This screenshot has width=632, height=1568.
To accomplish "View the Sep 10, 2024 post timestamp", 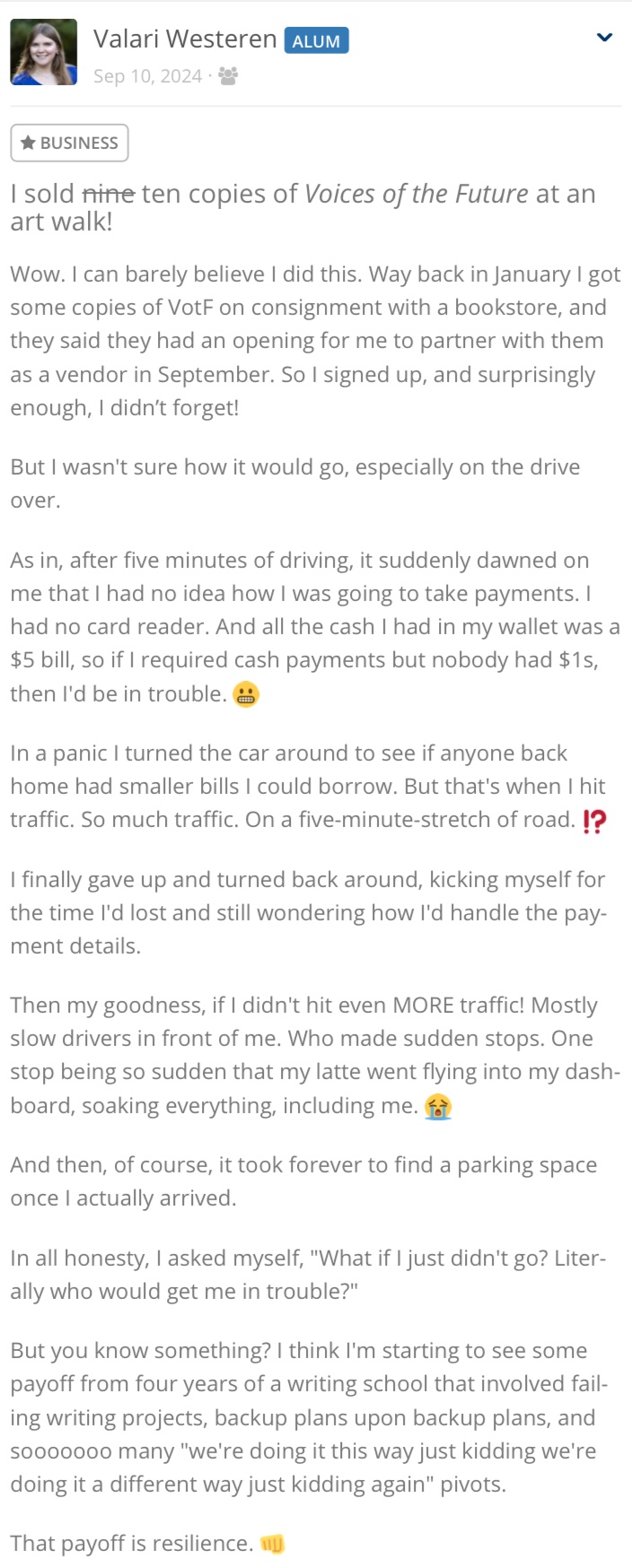I will [x=147, y=76].
